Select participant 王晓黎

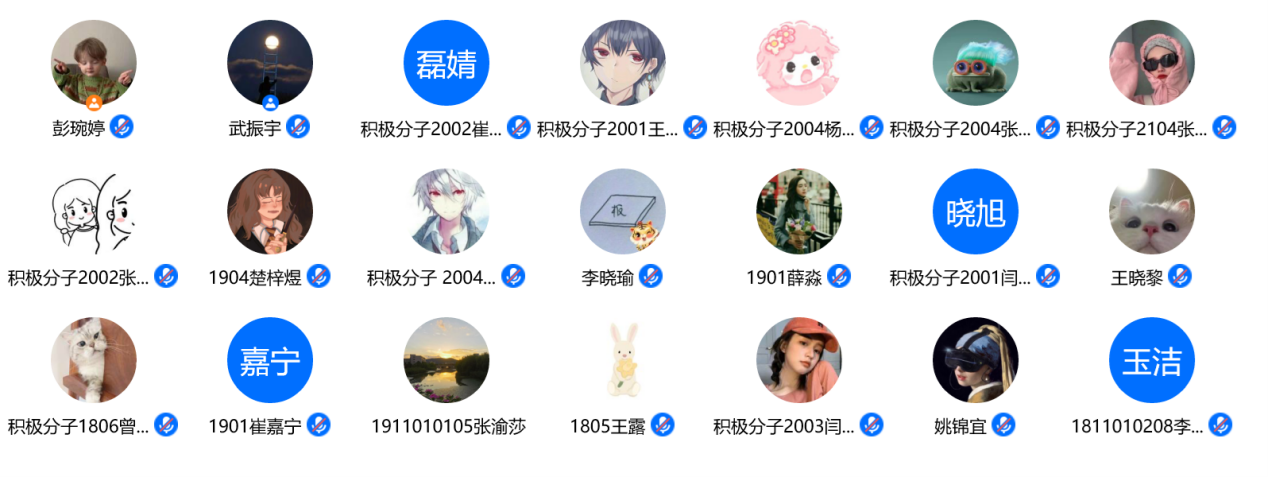[1151, 211]
